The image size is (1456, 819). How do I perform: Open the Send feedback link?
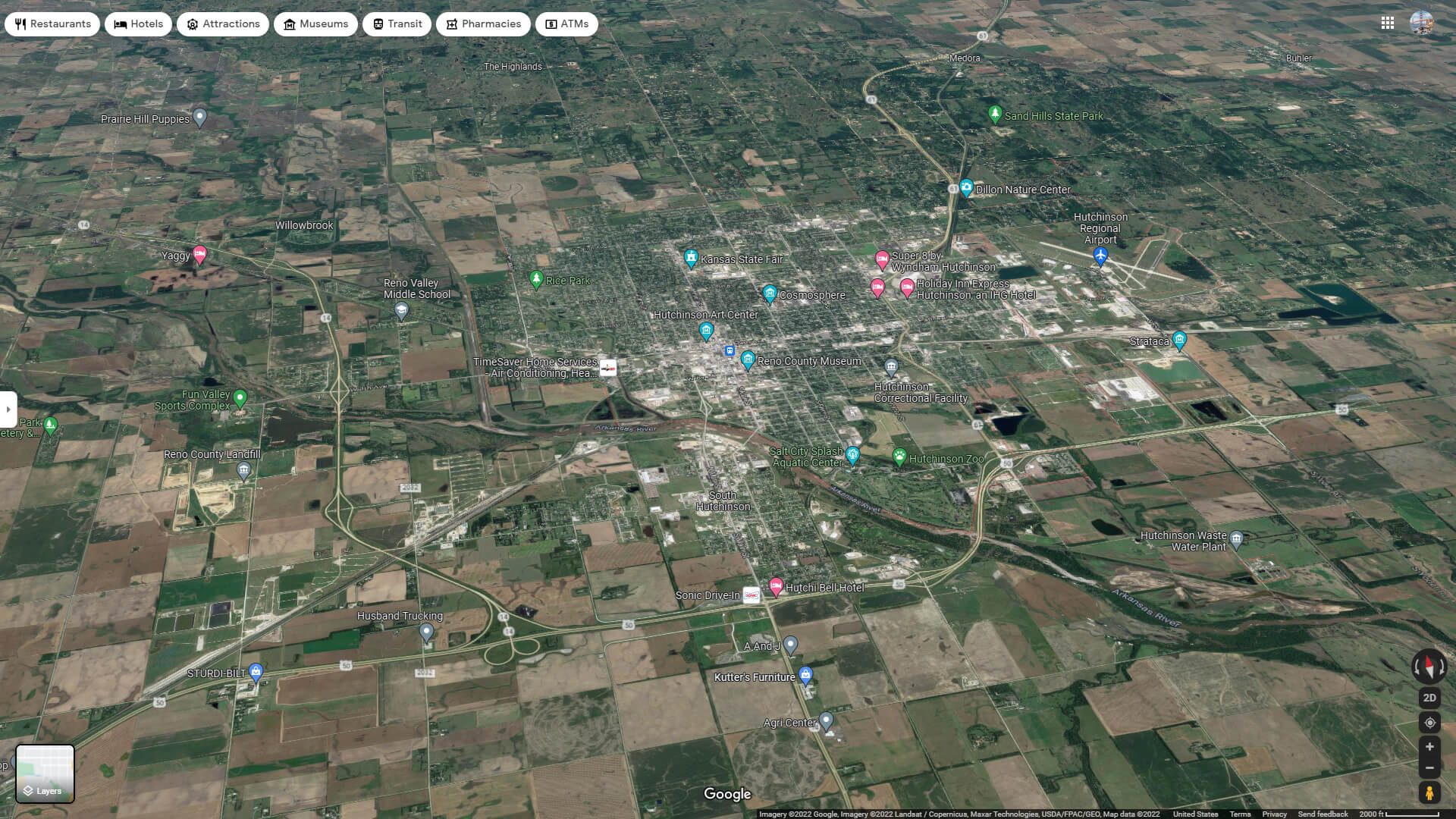coord(1322,814)
